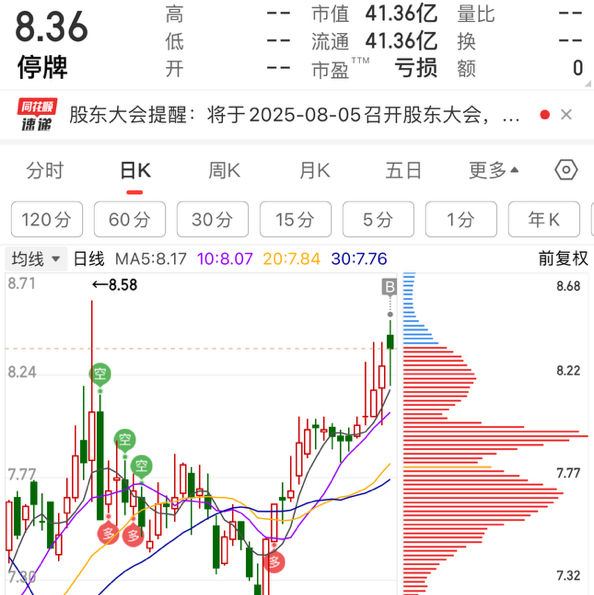Open the 五日 chart tab
This screenshot has width=594, height=595.
tap(403, 170)
